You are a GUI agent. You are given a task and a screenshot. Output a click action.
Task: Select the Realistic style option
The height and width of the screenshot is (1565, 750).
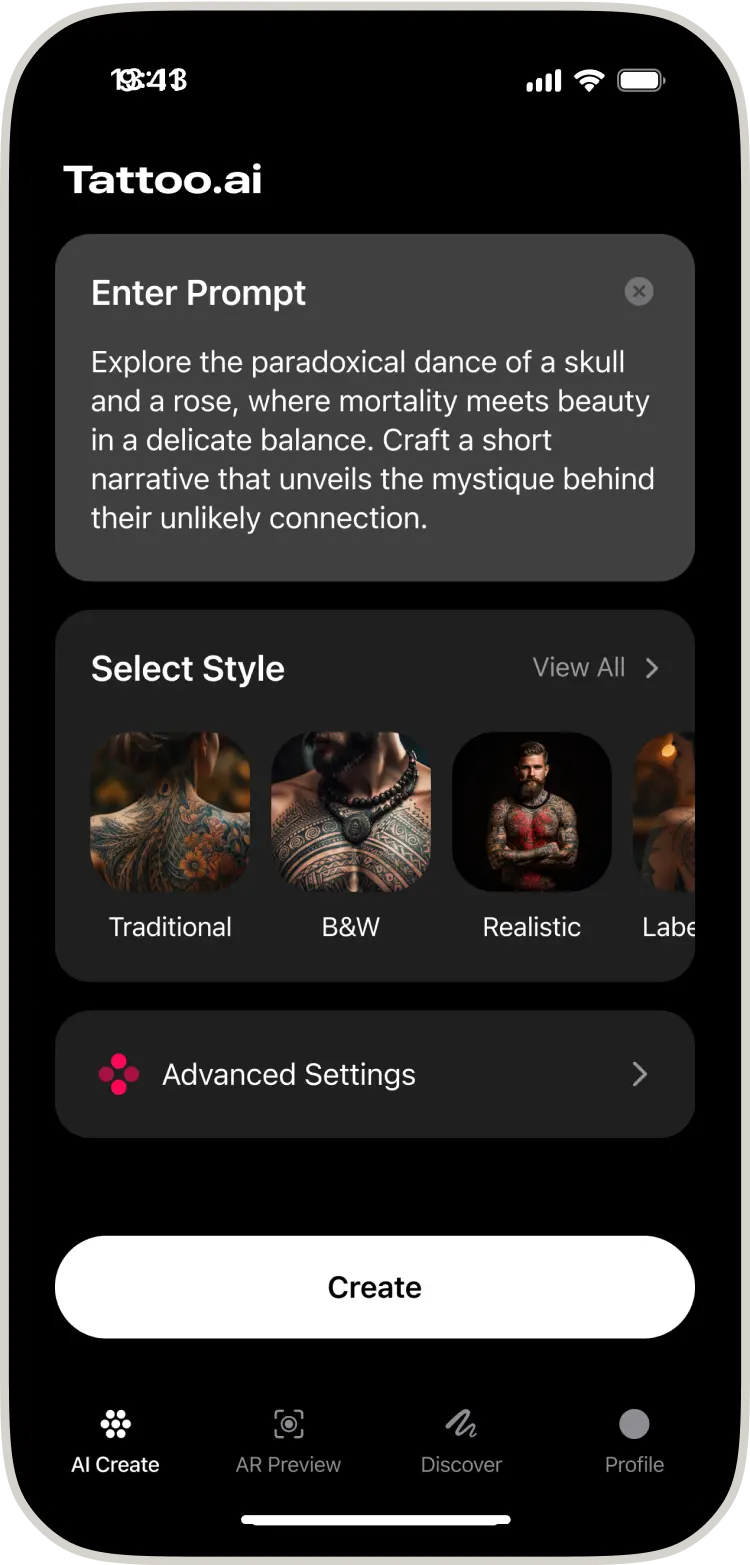[x=531, y=811]
